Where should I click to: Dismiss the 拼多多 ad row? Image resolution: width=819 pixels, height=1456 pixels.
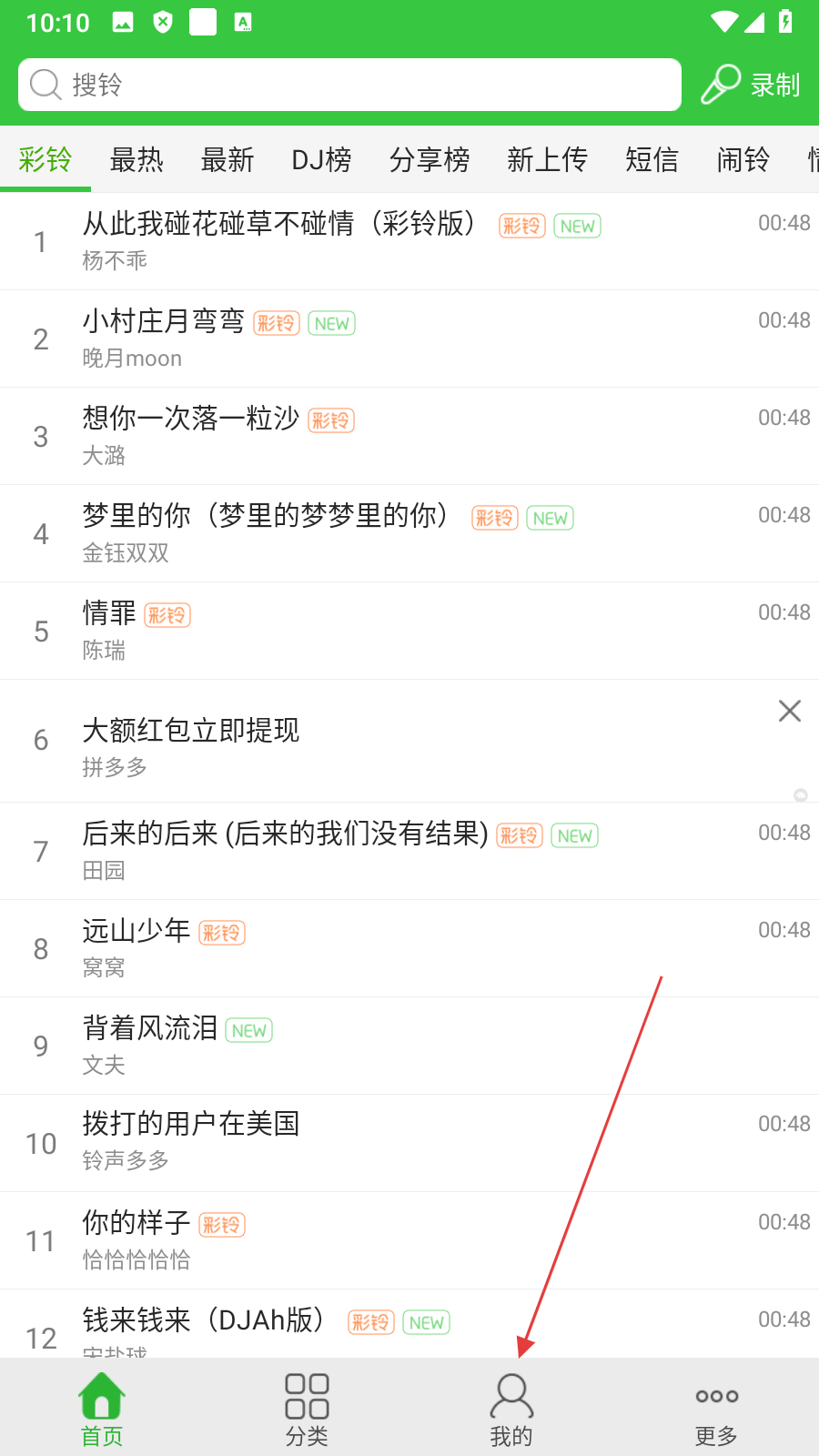point(789,711)
